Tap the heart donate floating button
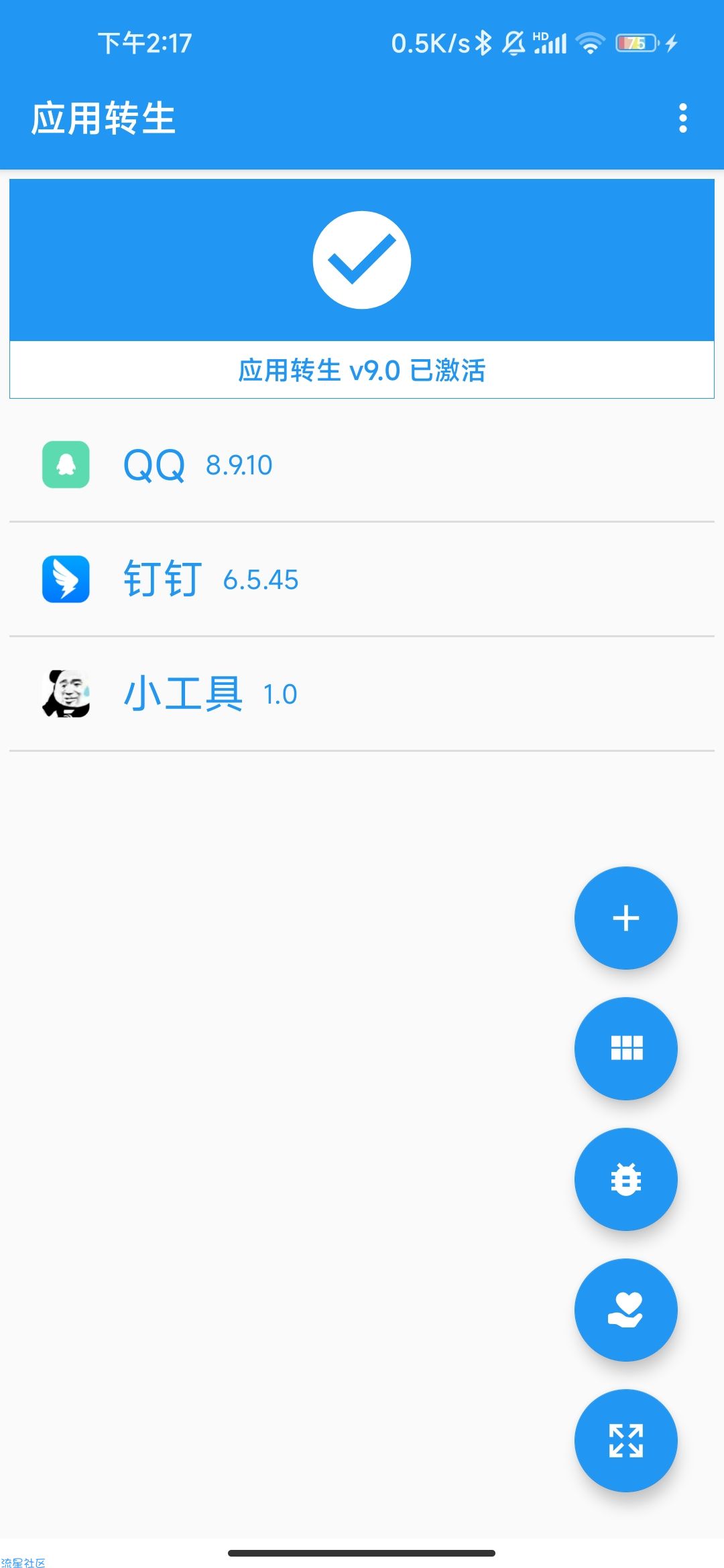Image resolution: width=724 pixels, height=1568 pixels. pos(625,1310)
